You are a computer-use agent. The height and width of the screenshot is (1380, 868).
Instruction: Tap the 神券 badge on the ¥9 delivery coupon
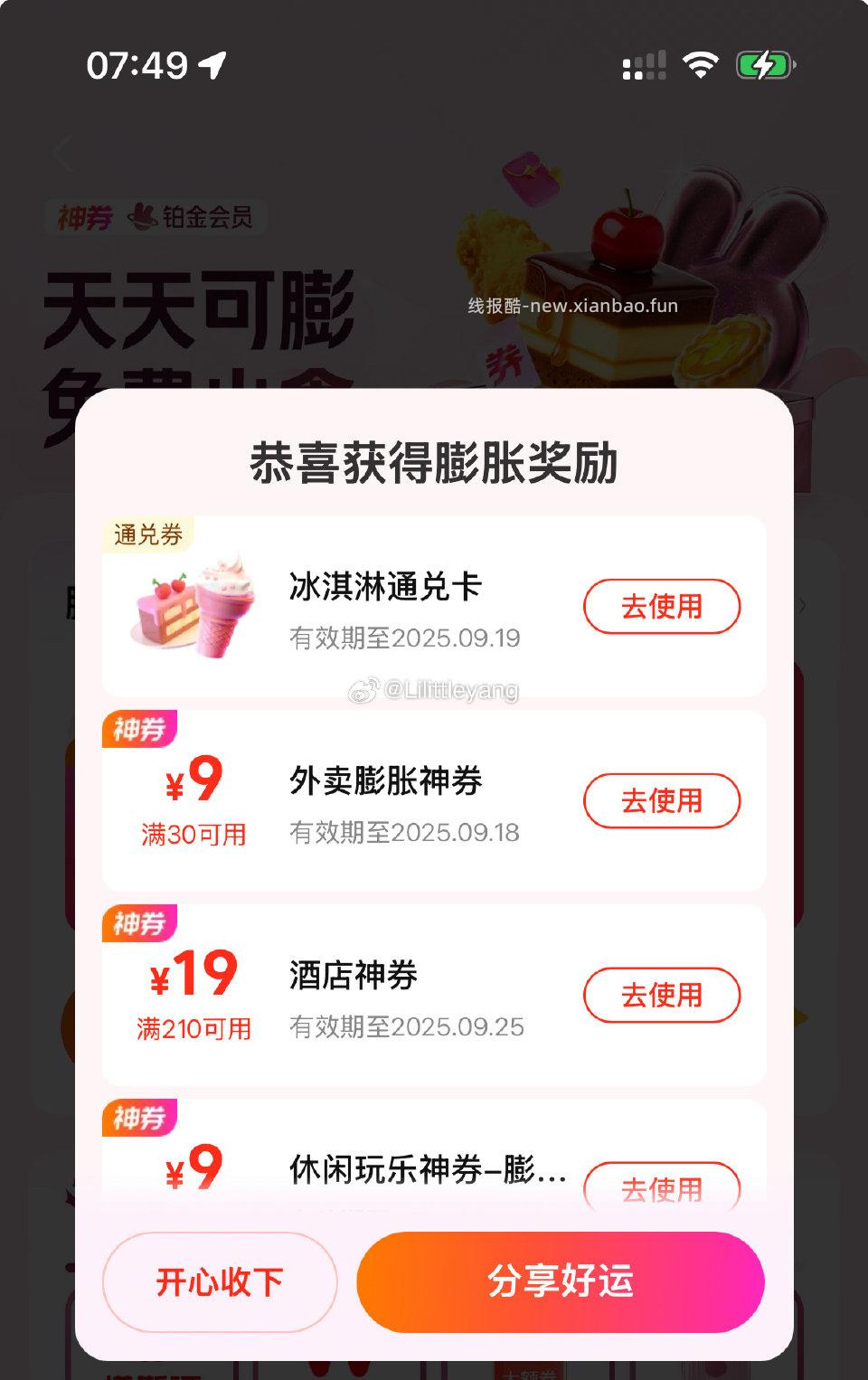(138, 731)
